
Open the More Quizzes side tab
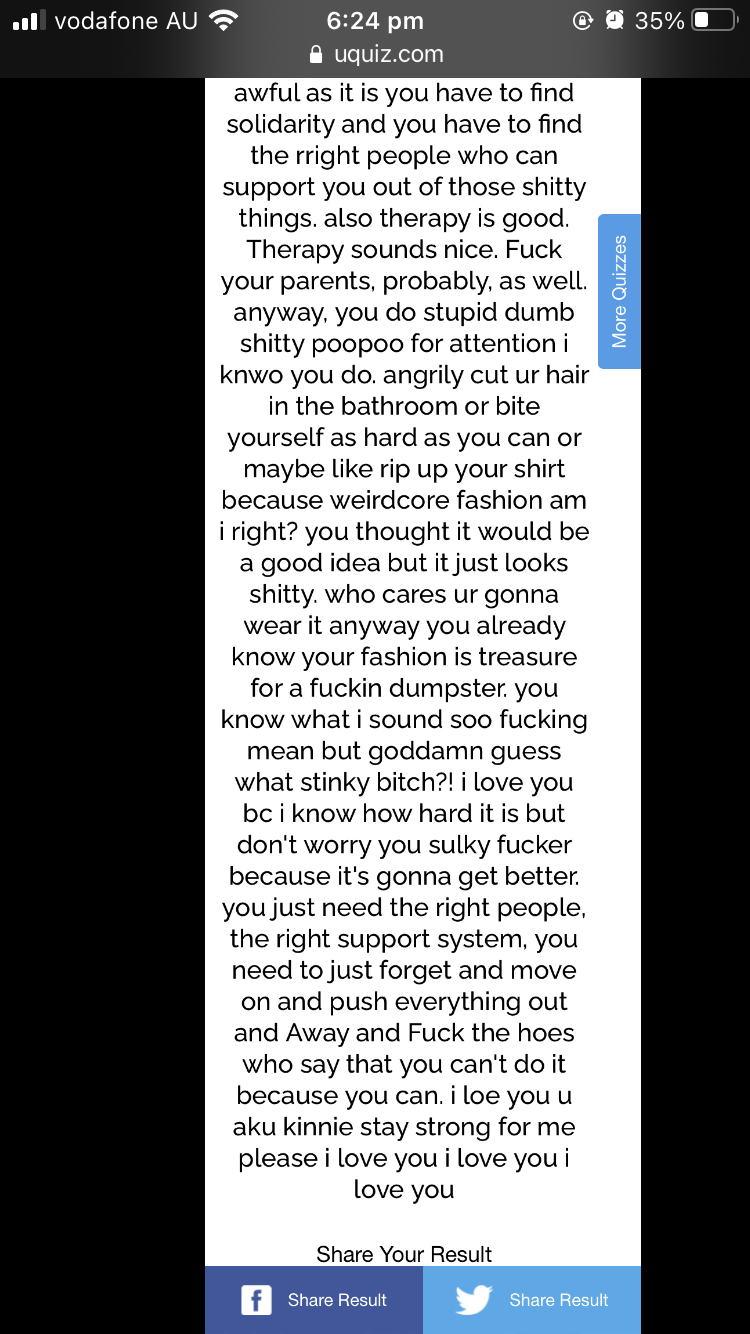pyautogui.click(x=619, y=291)
